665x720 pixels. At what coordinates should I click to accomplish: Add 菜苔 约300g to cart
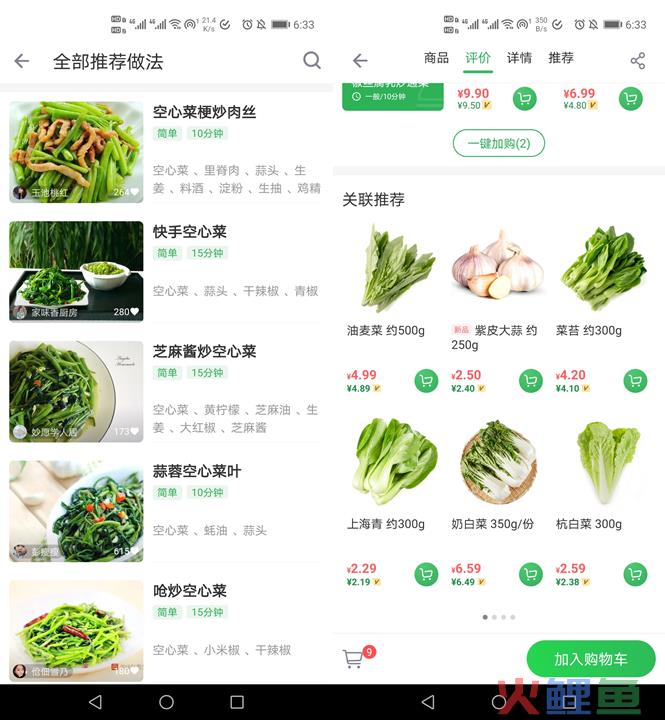click(635, 381)
